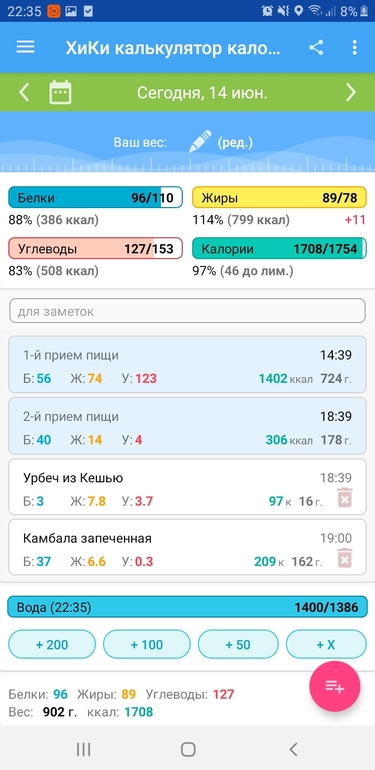Viewport: 375px width, 770px height.
Task: Open the 2-й прием пищи card
Action: 187,426
